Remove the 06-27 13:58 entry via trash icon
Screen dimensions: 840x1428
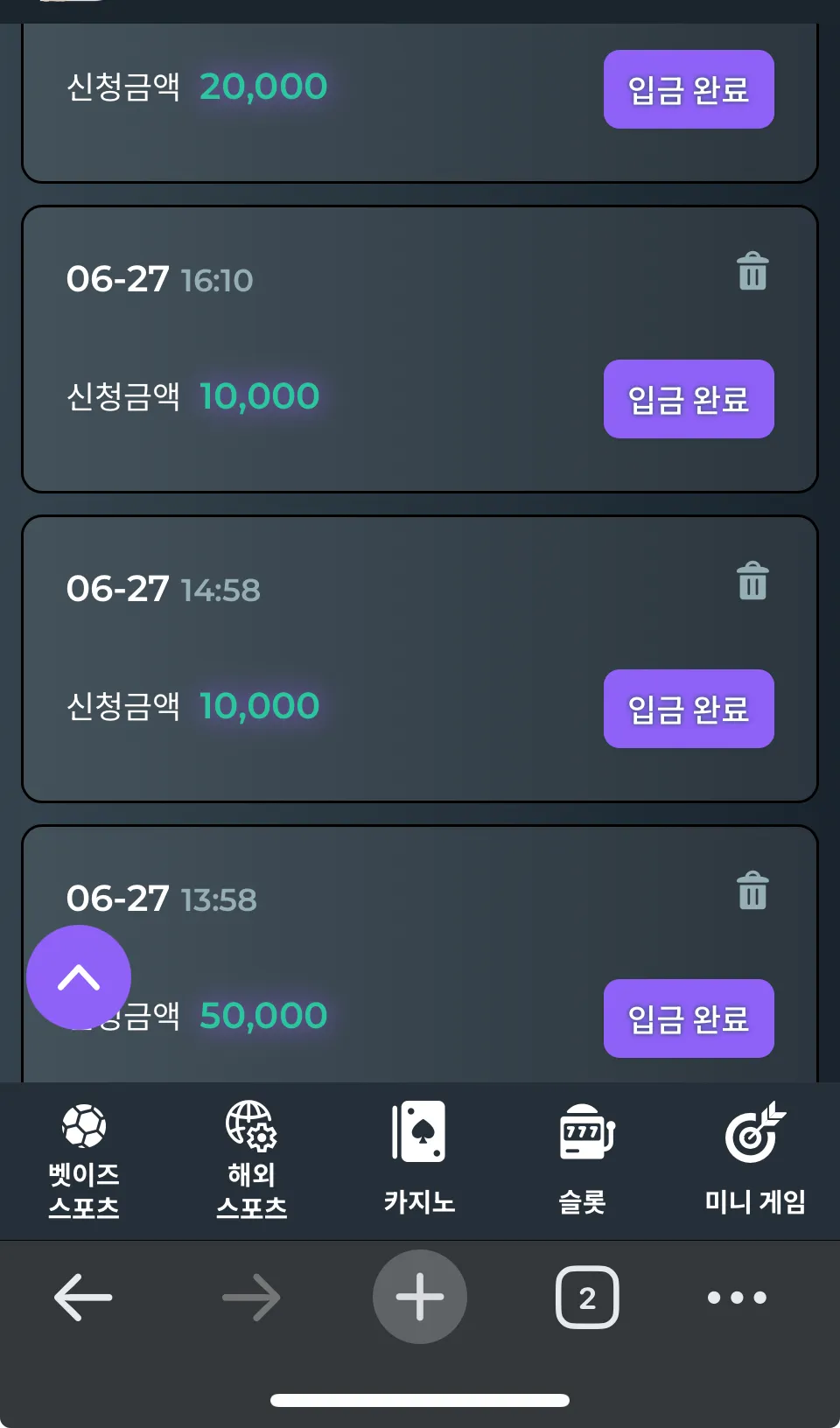tap(752, 891)
